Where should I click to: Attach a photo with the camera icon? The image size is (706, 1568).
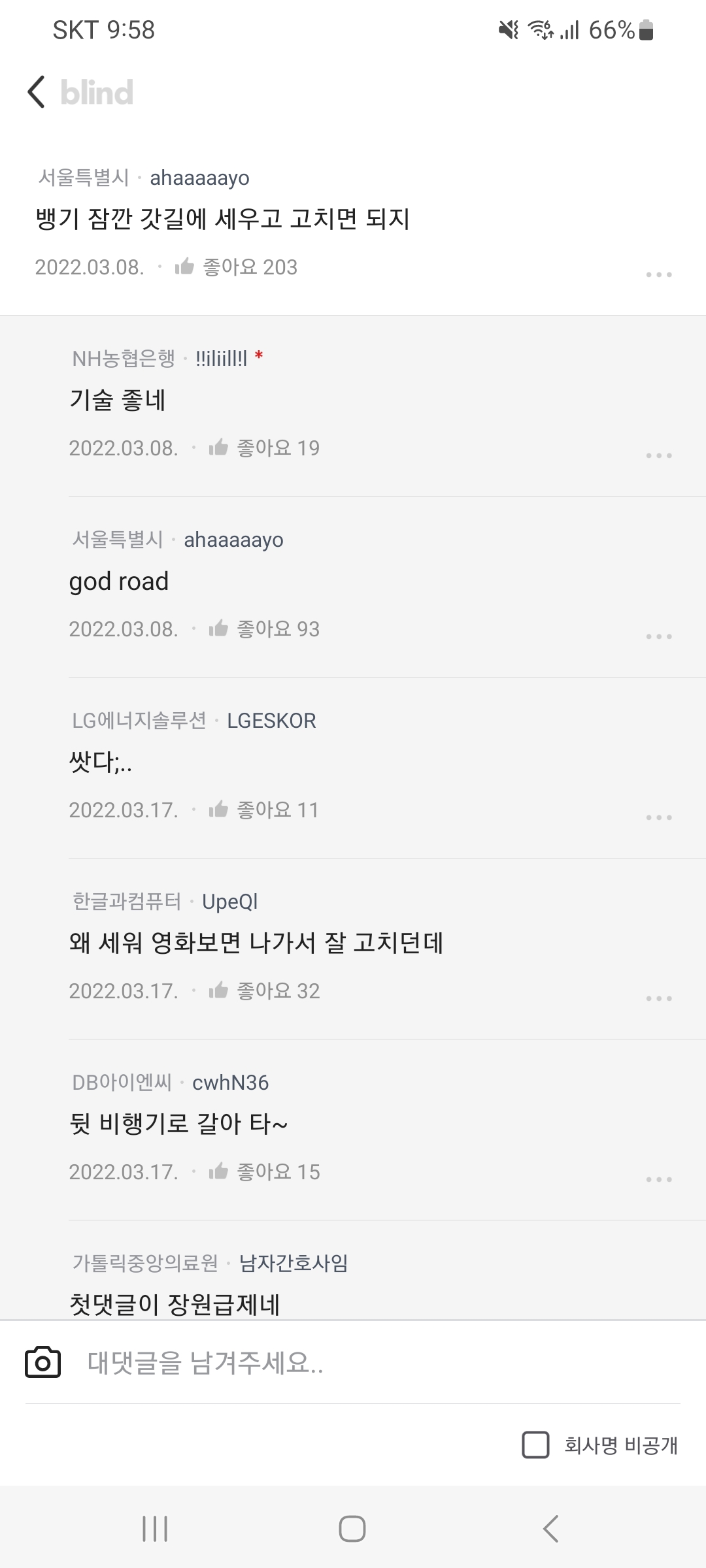(x=42, y=1362)
